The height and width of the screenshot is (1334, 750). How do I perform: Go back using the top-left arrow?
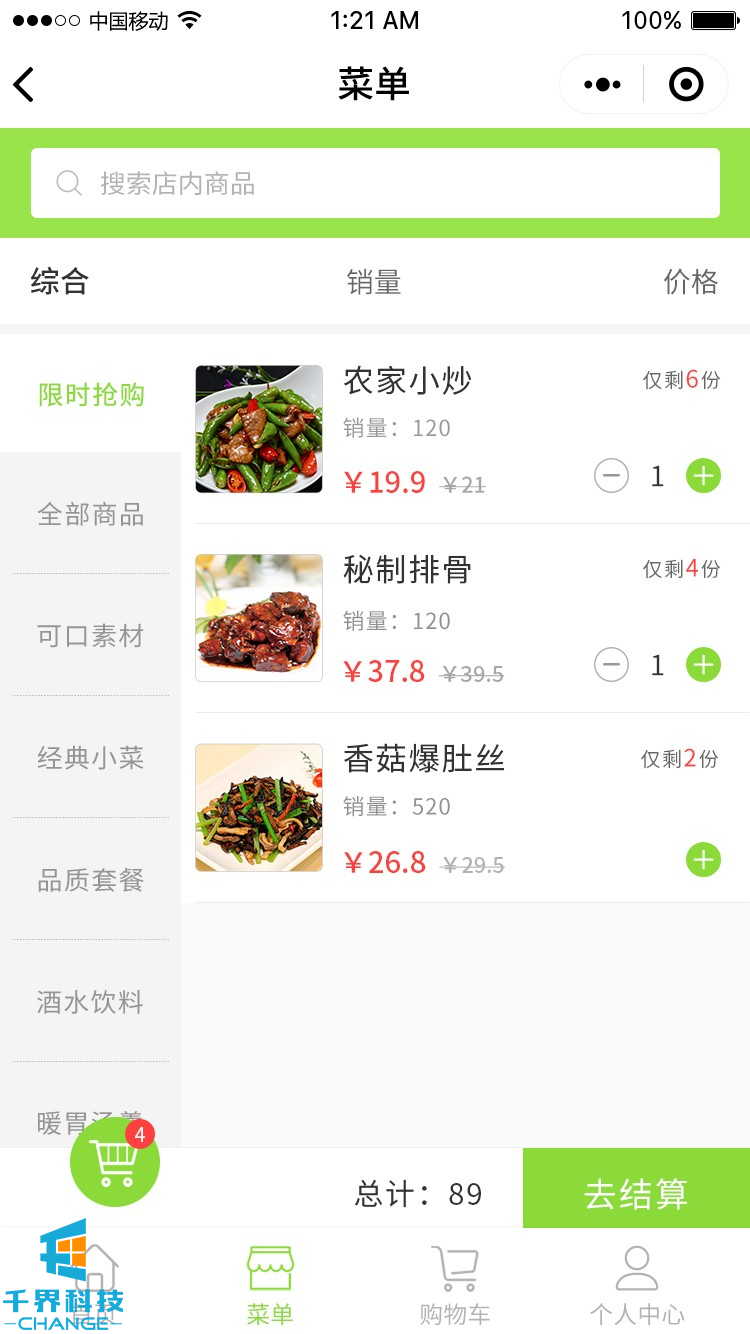click(x=25, y=85)
